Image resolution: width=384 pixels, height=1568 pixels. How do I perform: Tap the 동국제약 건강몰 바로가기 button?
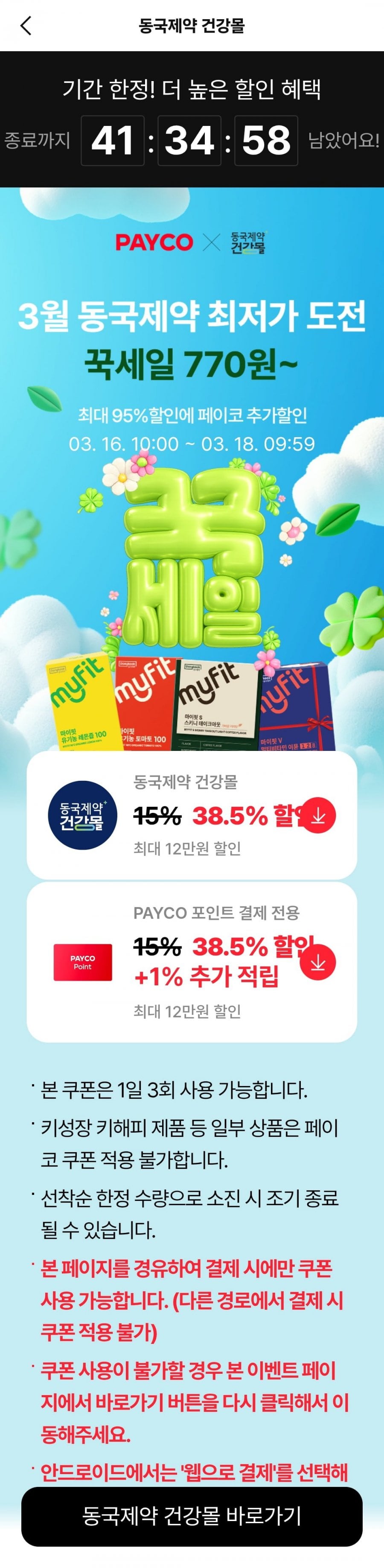192,1515
